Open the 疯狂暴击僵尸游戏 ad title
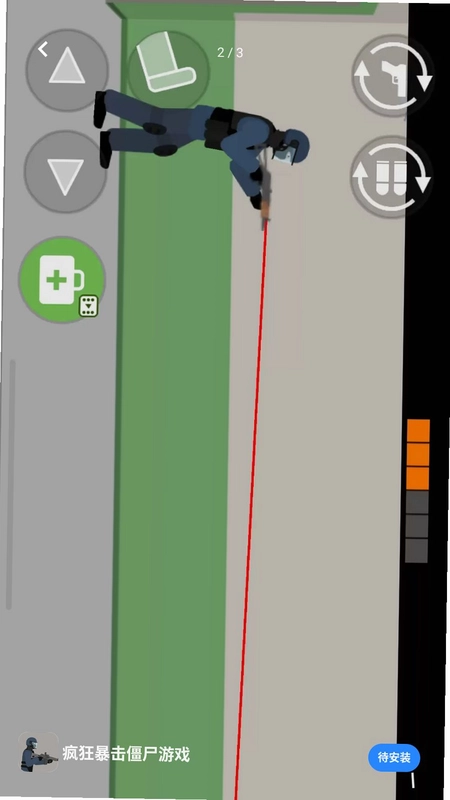The width and height of the screenshot is (450, 800). point(126,754)
